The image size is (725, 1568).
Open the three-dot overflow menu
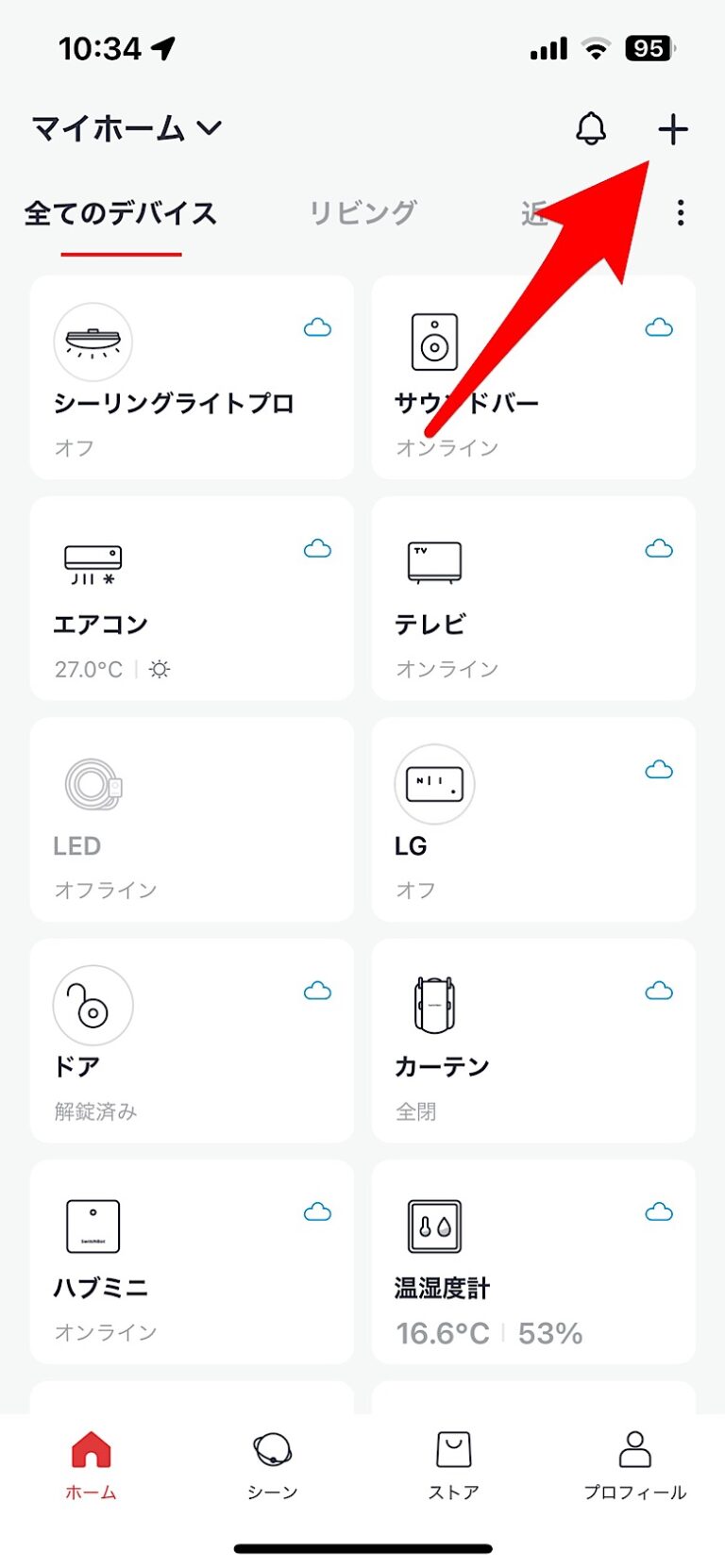coord(679,213)
